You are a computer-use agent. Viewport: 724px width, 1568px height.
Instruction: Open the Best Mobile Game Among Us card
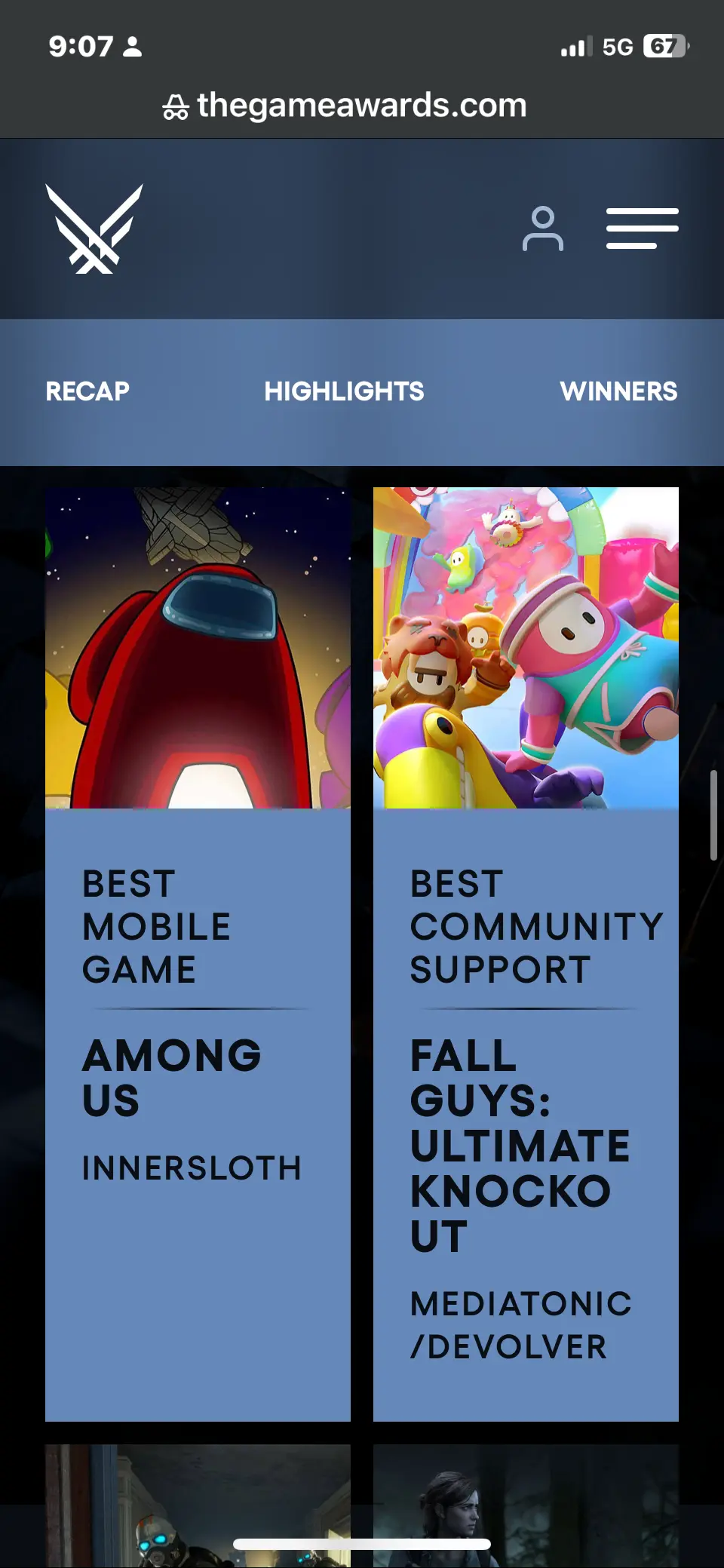click(198, 953)
